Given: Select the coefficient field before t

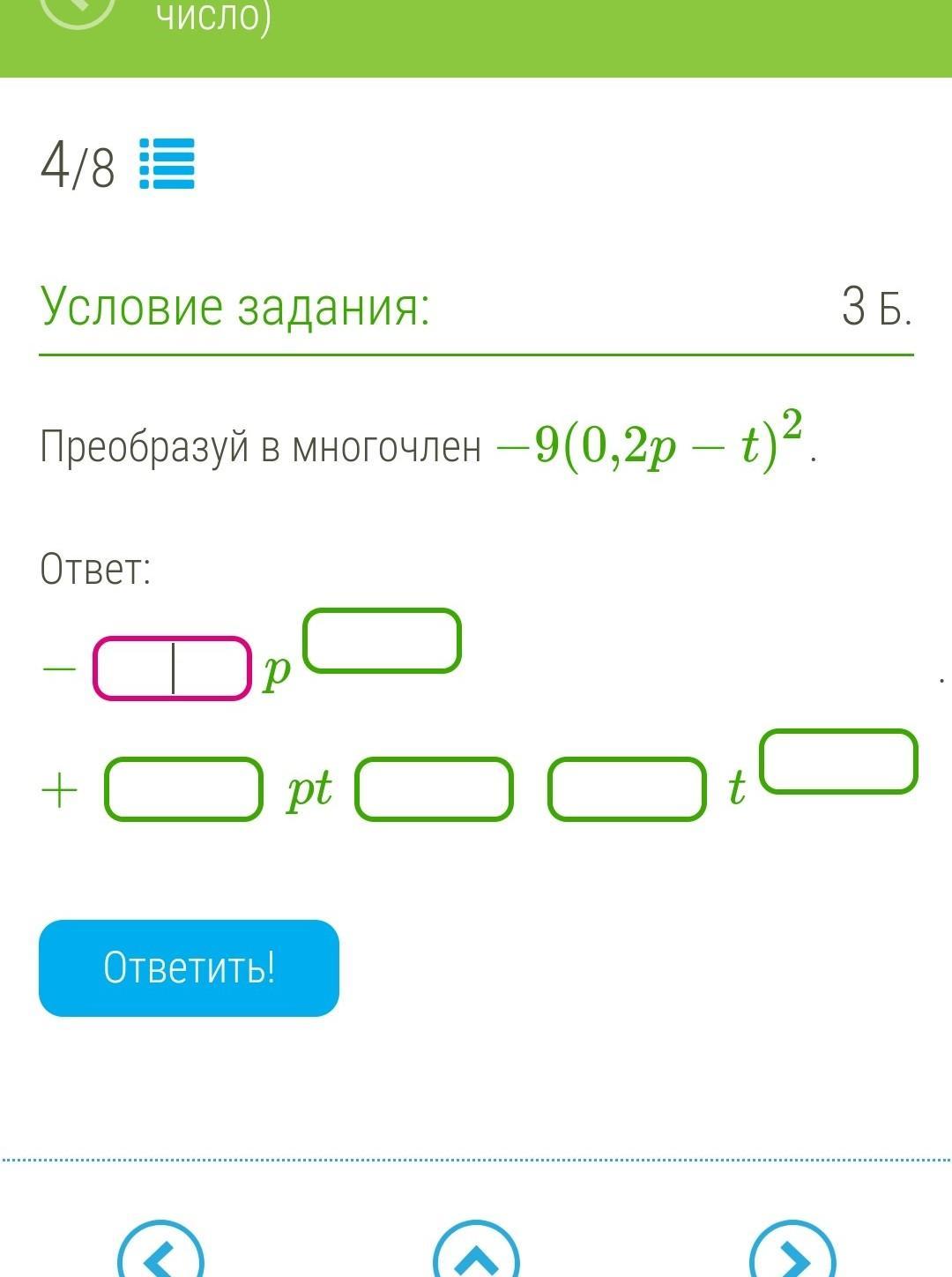Looking at the screenshot, I should tap(627, 789).
